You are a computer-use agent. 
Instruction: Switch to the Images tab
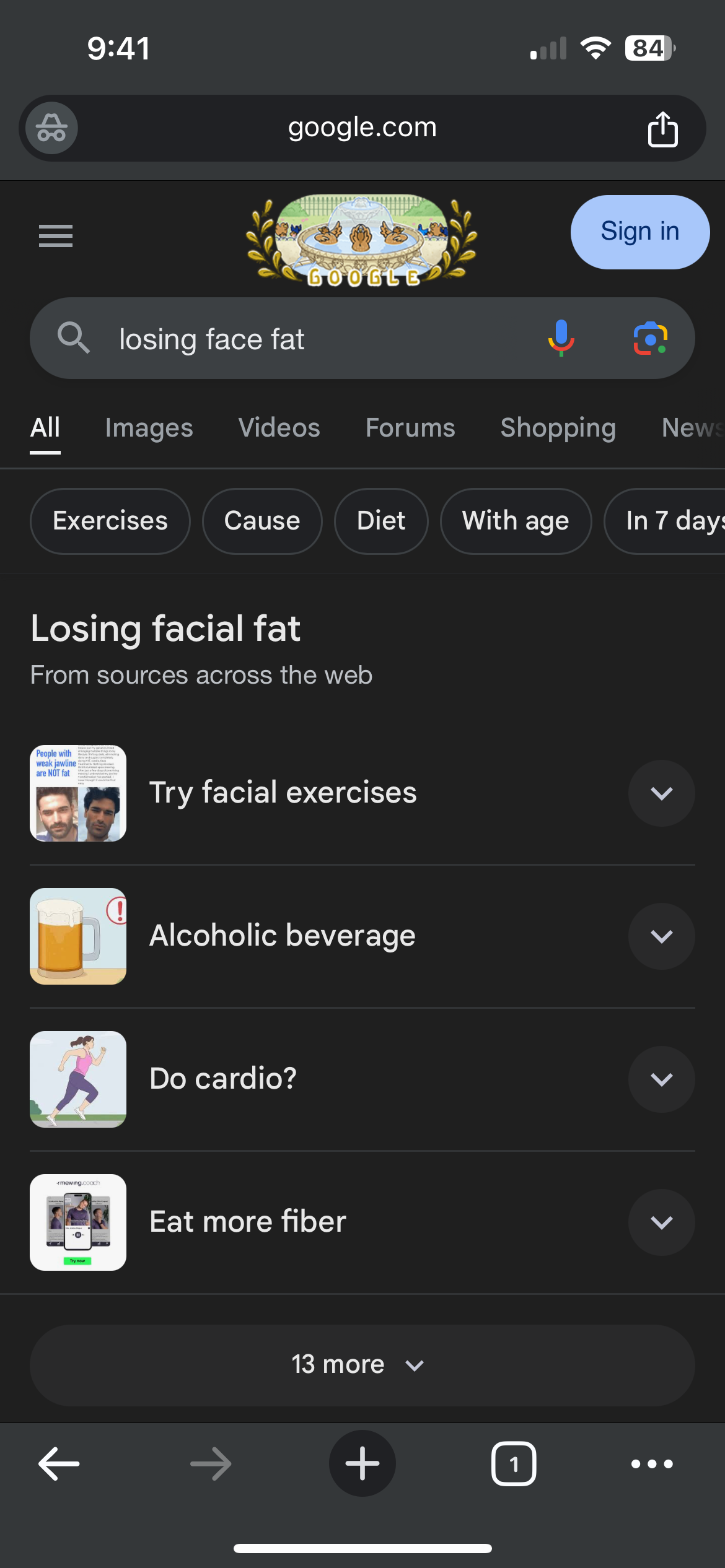(149, 428)
